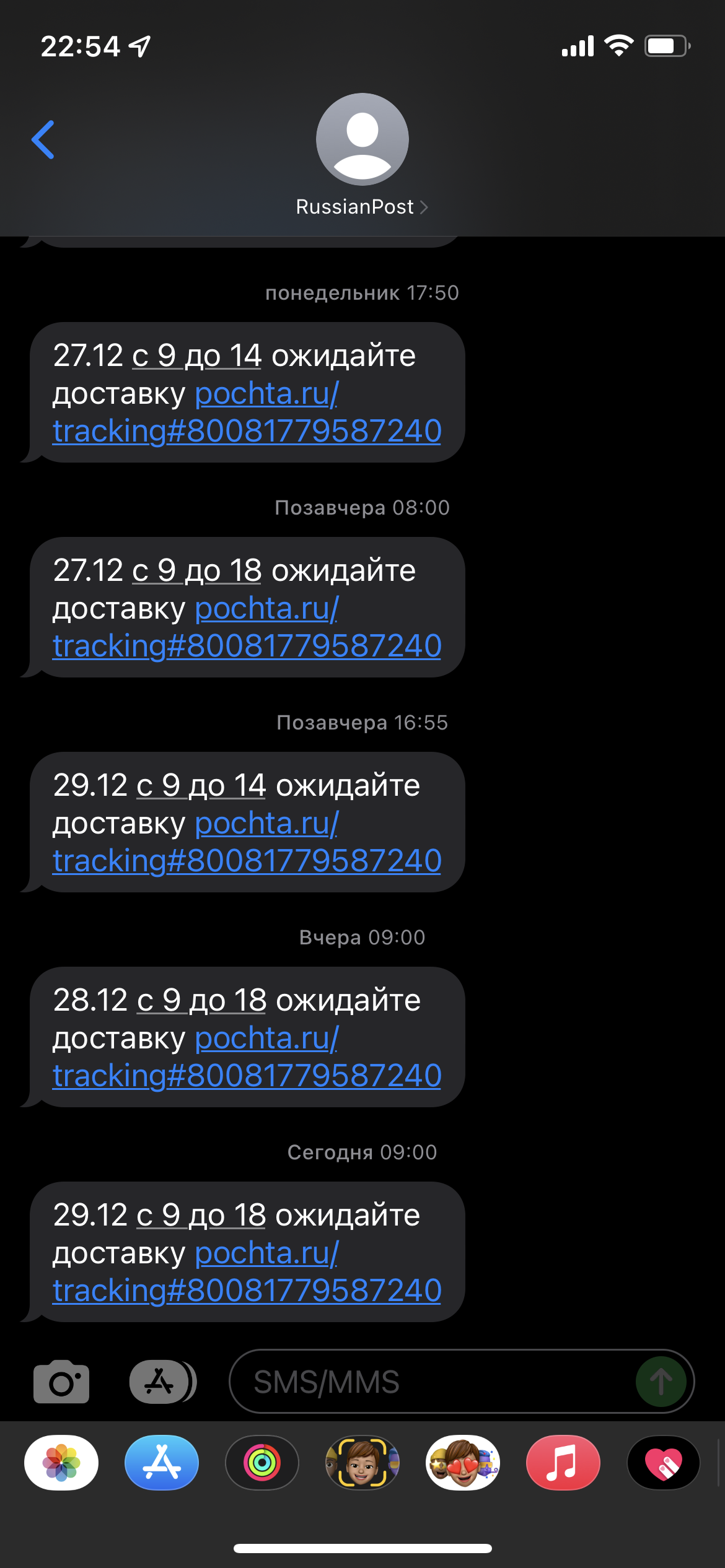Open Memoji stickers in app strip
The width and height of the screenshot is (725, 1568).
tap(463, 1463)
